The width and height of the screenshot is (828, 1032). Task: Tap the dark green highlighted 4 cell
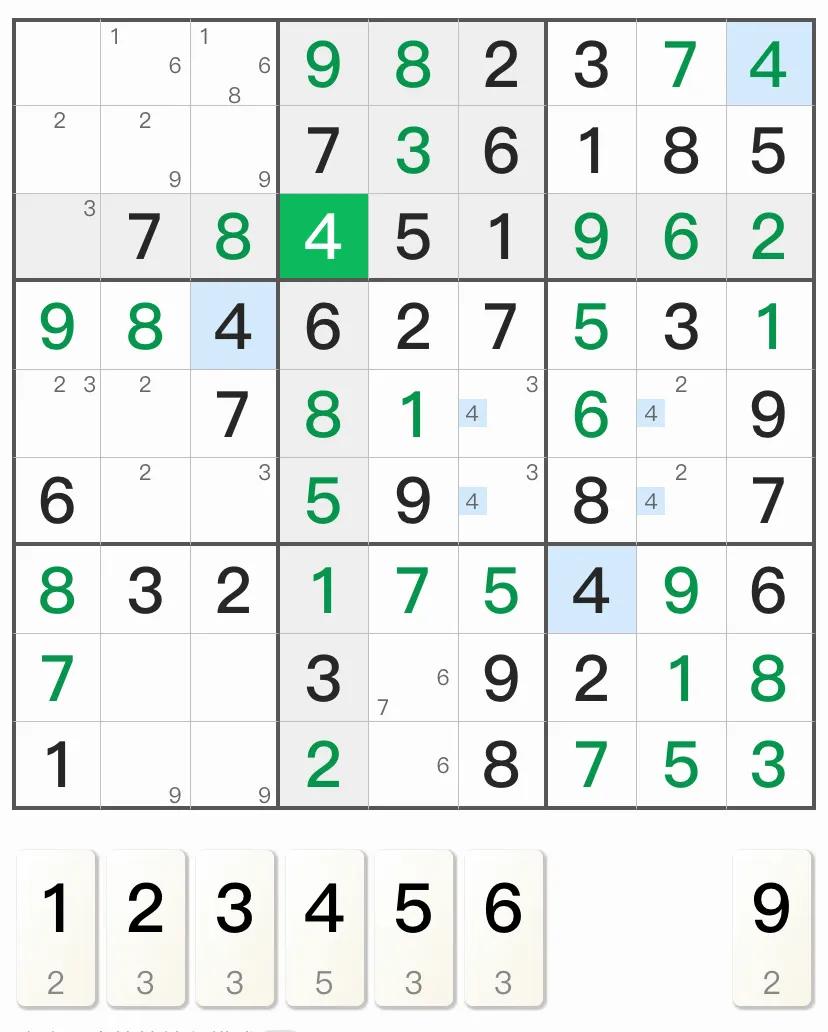pos(324,237)
